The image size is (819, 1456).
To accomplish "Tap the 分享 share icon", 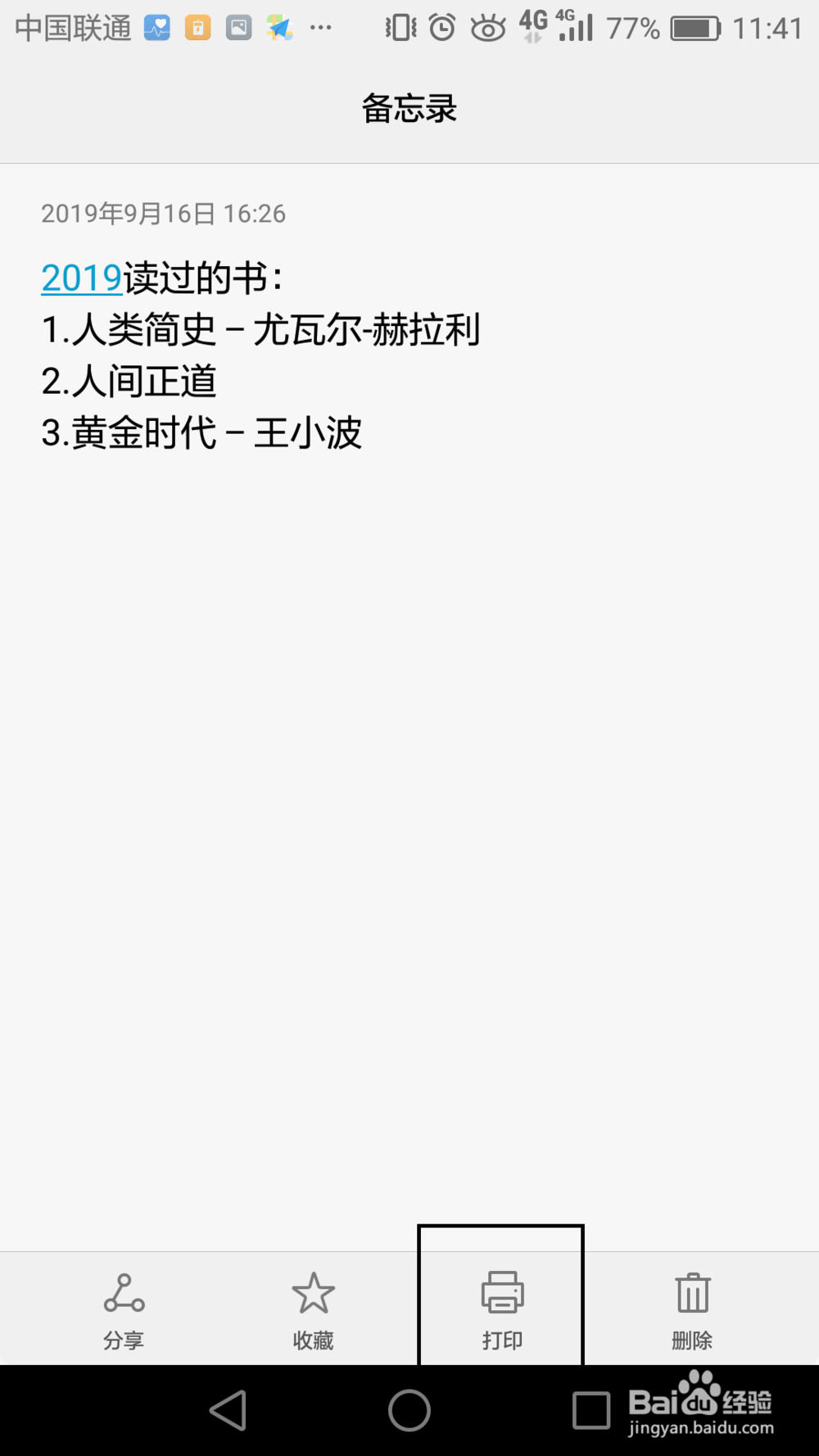I will tap(123, 1292).
